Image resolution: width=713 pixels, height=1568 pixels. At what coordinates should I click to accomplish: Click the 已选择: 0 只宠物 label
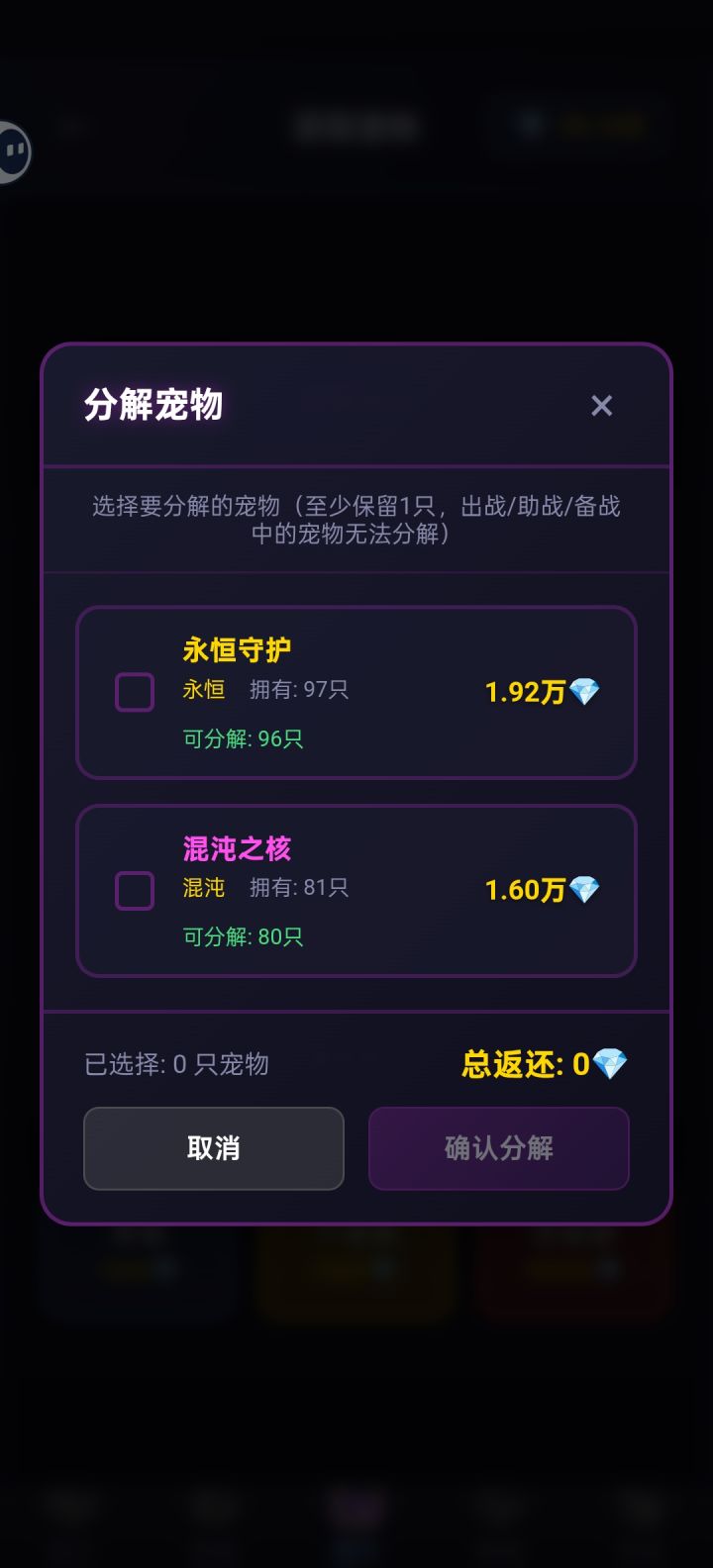pos(178,1063)
